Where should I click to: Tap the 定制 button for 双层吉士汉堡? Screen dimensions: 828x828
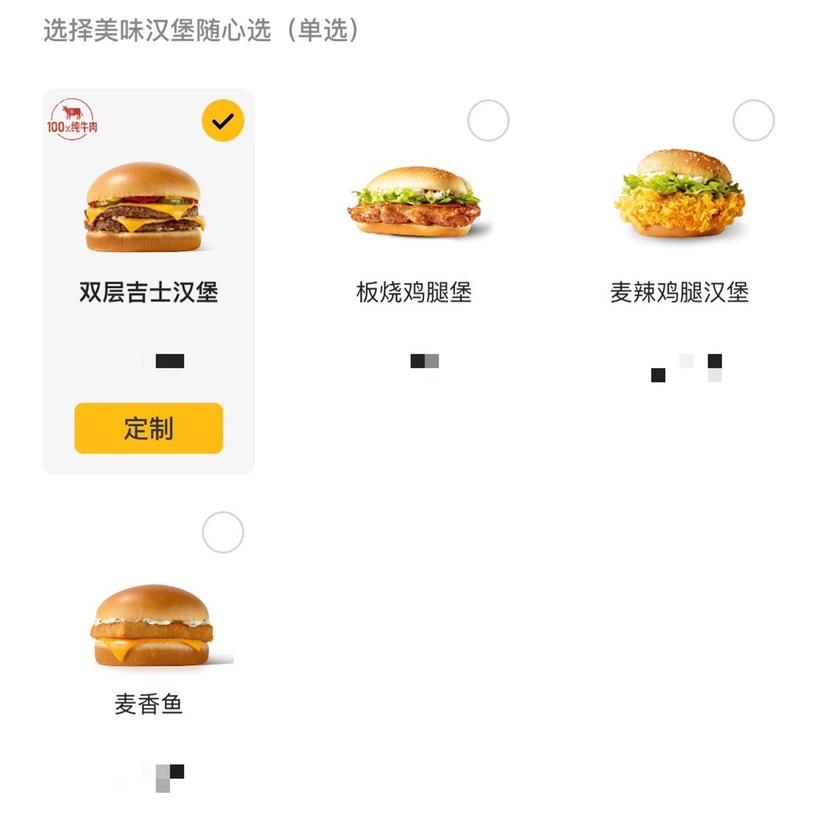(x=148, y=428)
